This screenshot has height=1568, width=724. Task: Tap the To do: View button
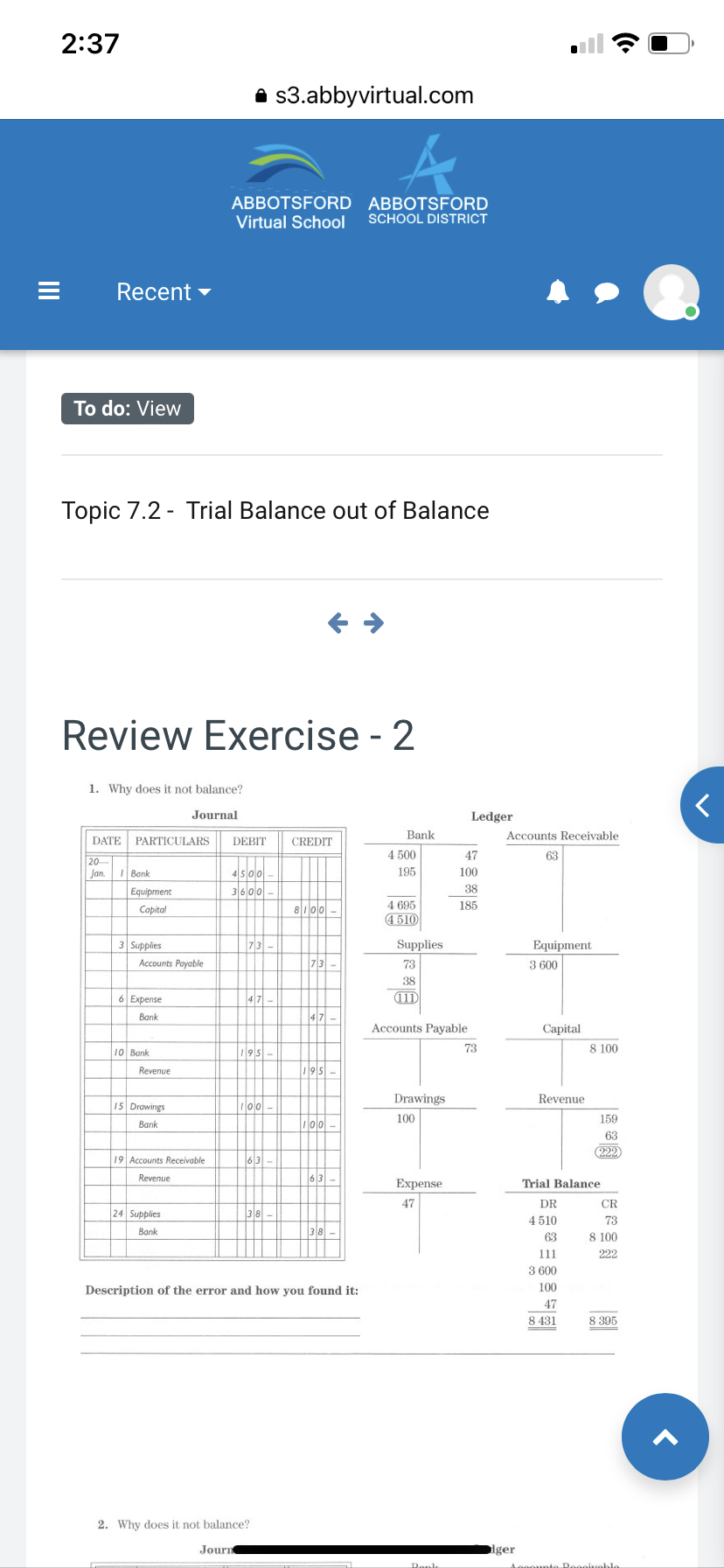[x=128, y=409]
